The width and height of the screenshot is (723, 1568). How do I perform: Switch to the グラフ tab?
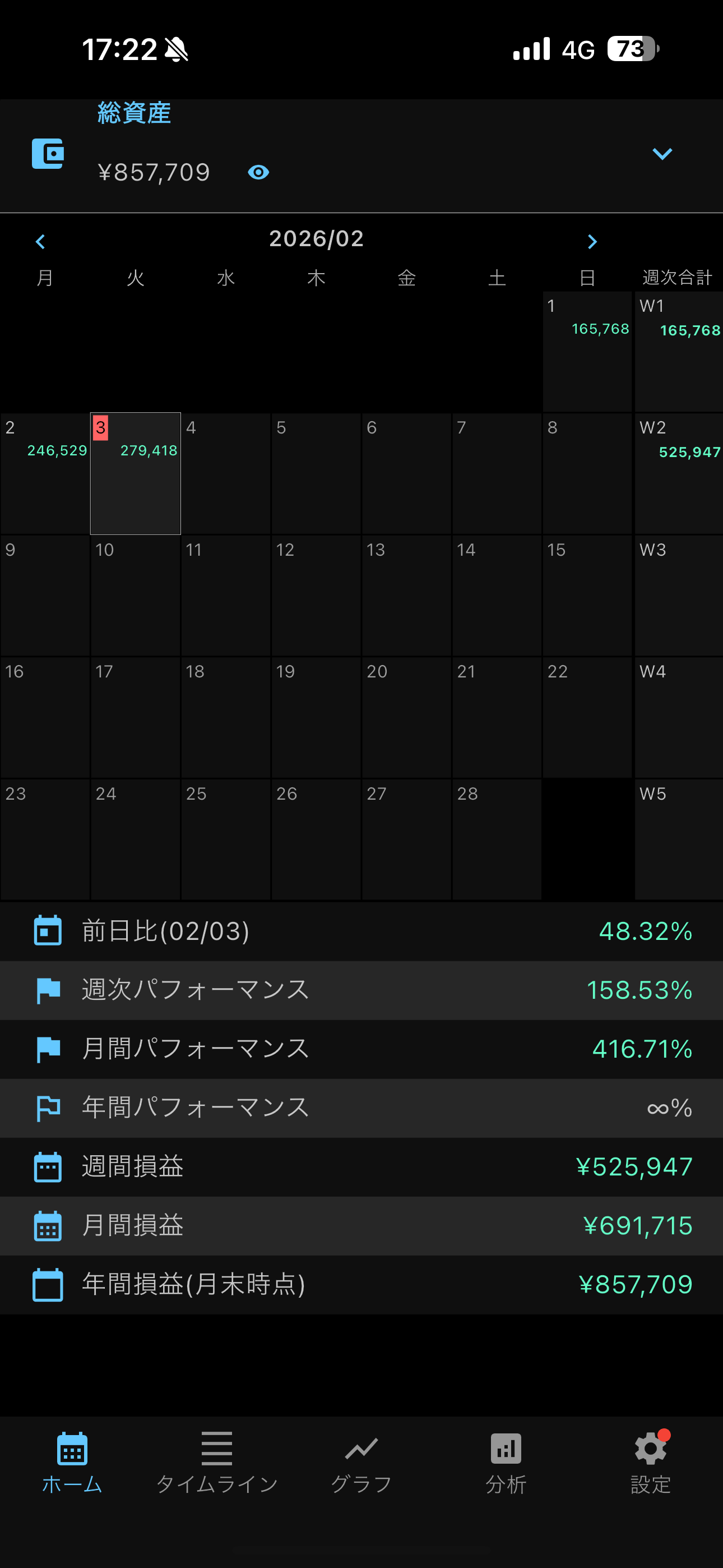coord(361,1462)
